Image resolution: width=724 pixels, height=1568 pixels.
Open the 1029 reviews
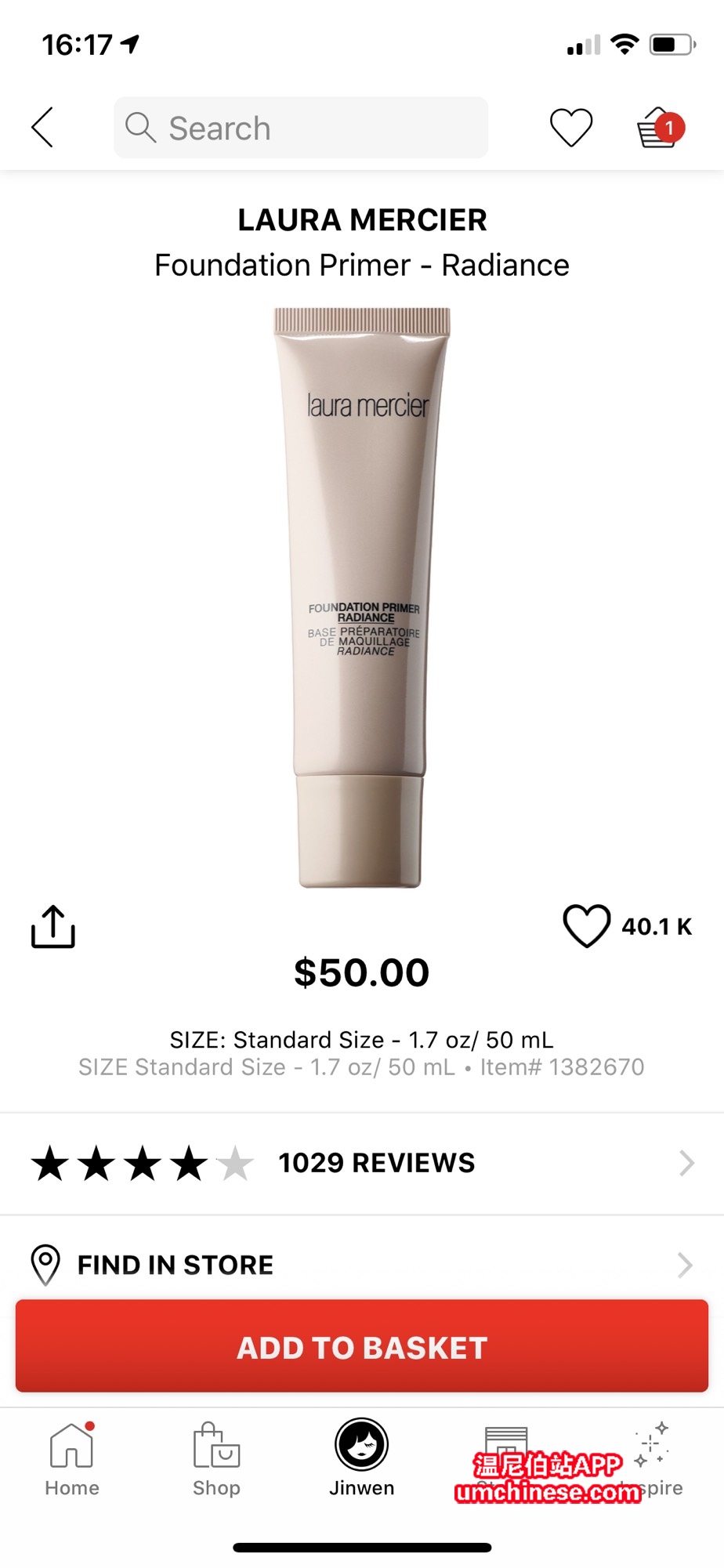(x=362, y=1163)
